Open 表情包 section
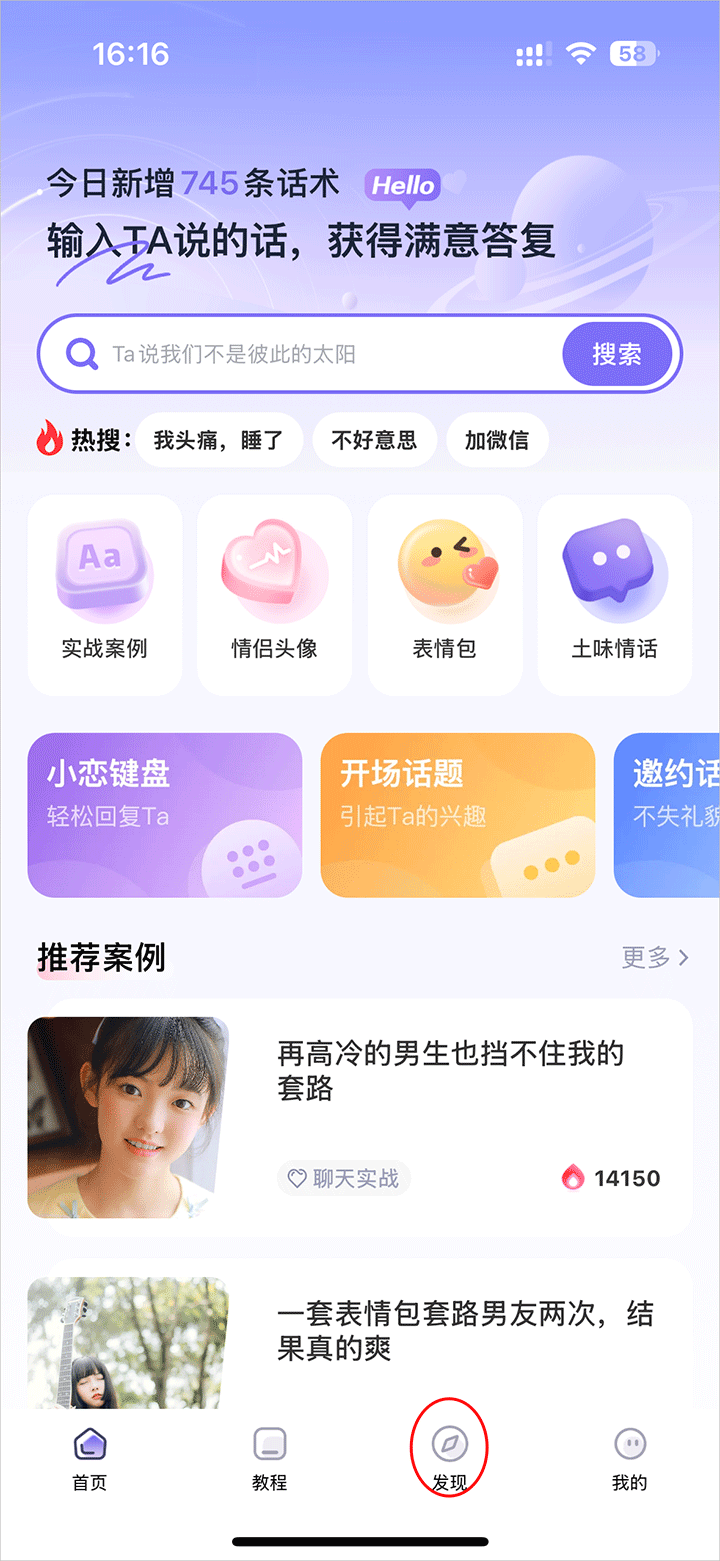Viewport: 720px width, 1561px height. click(445, 595)
